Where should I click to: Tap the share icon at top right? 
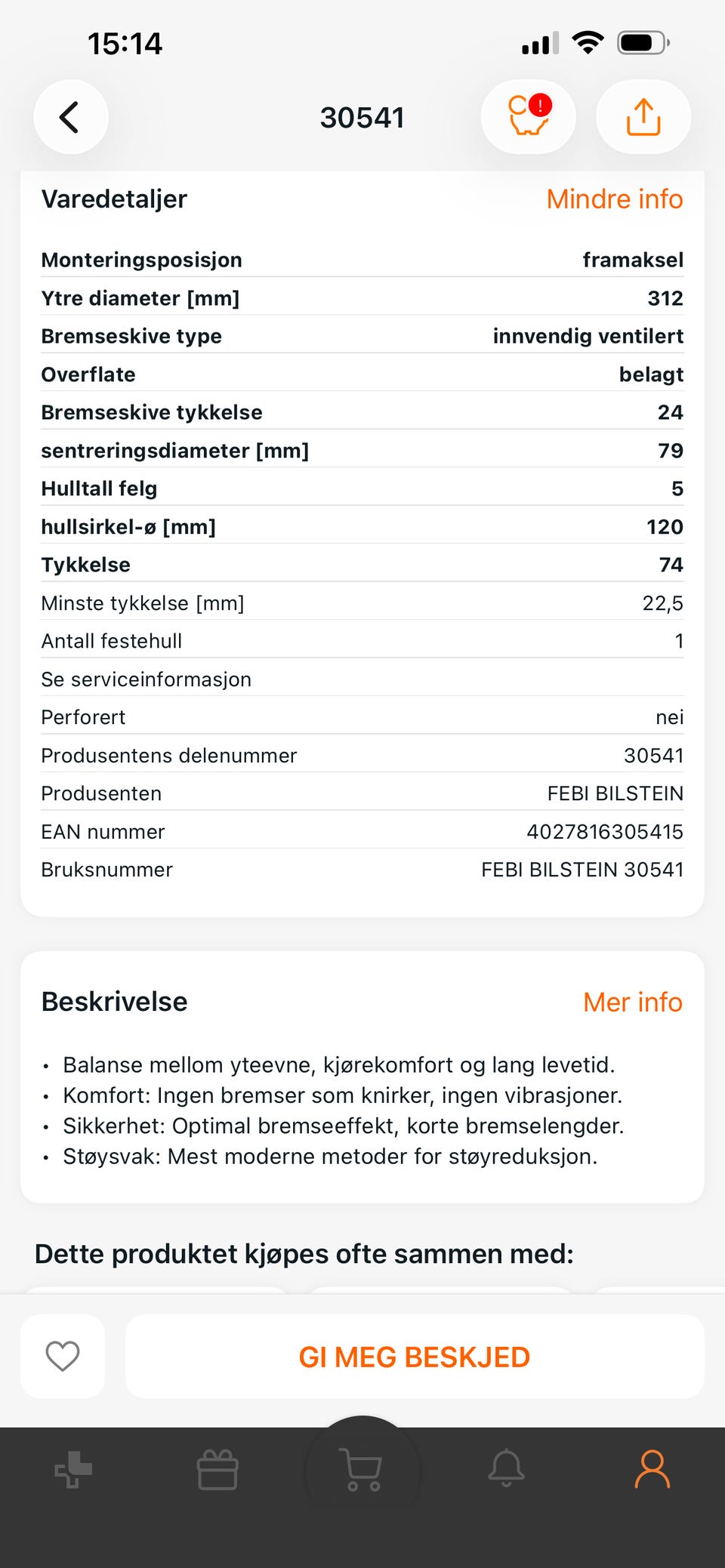[643, 117]
